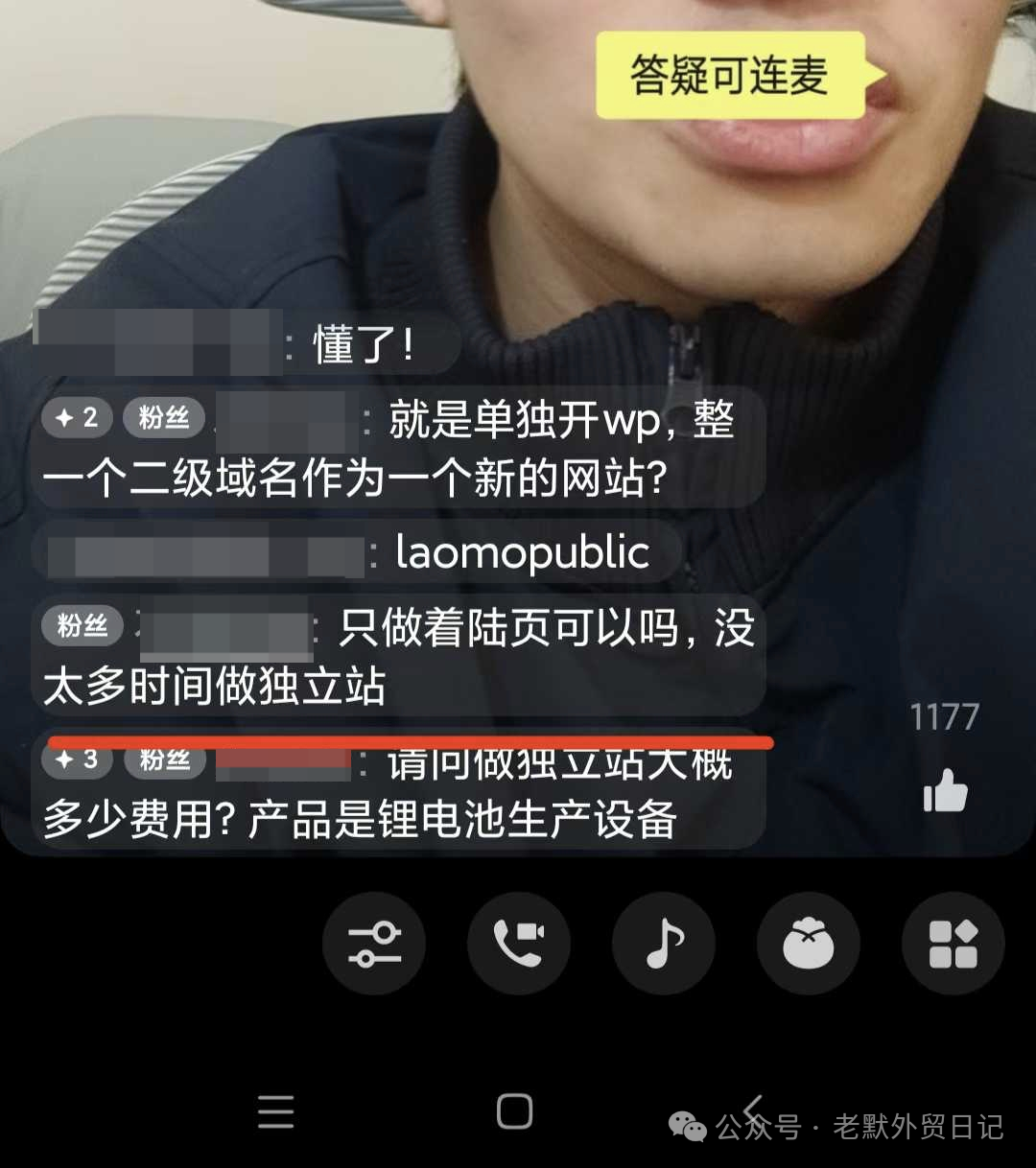
Task: Start a co-host video call link
Action: 519,944
